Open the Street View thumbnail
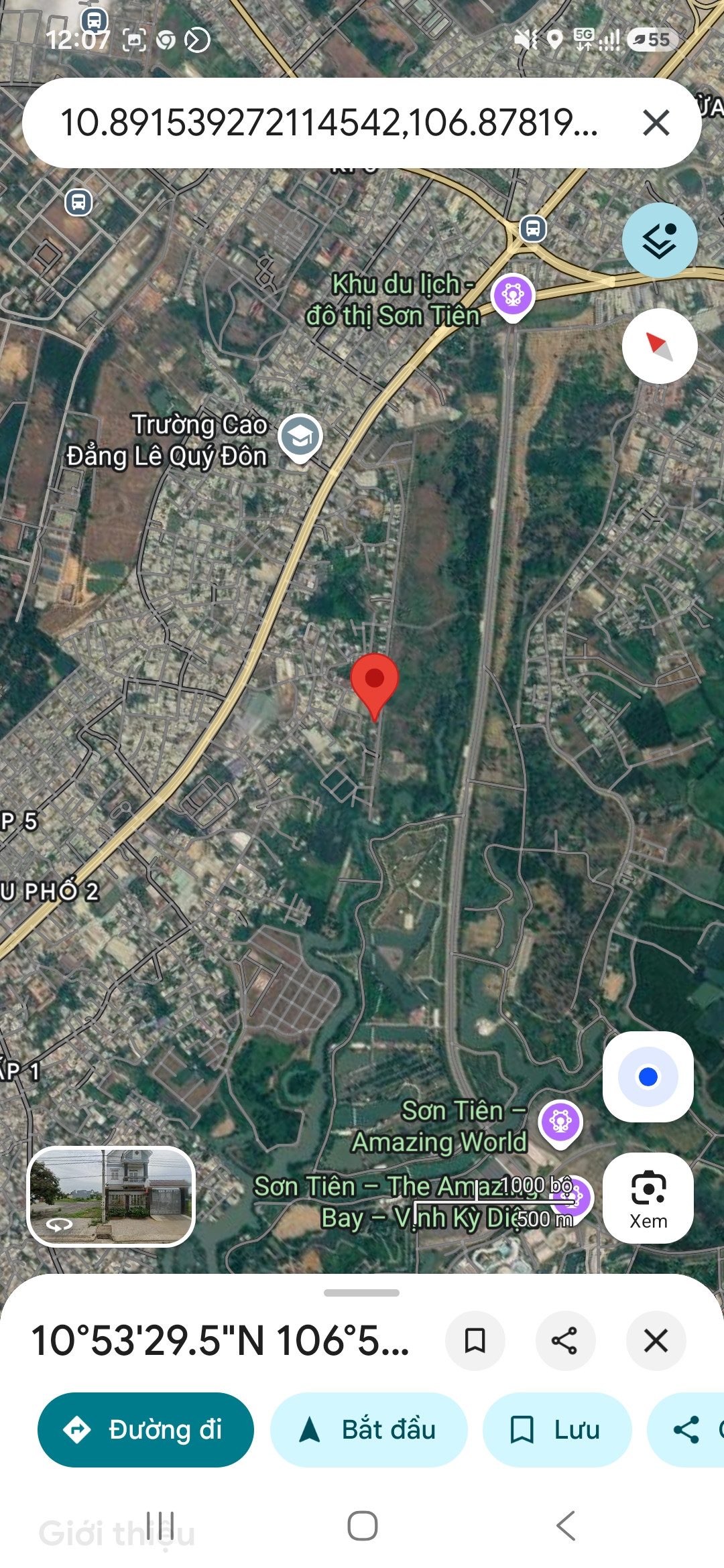 (x=111, y=1197)
